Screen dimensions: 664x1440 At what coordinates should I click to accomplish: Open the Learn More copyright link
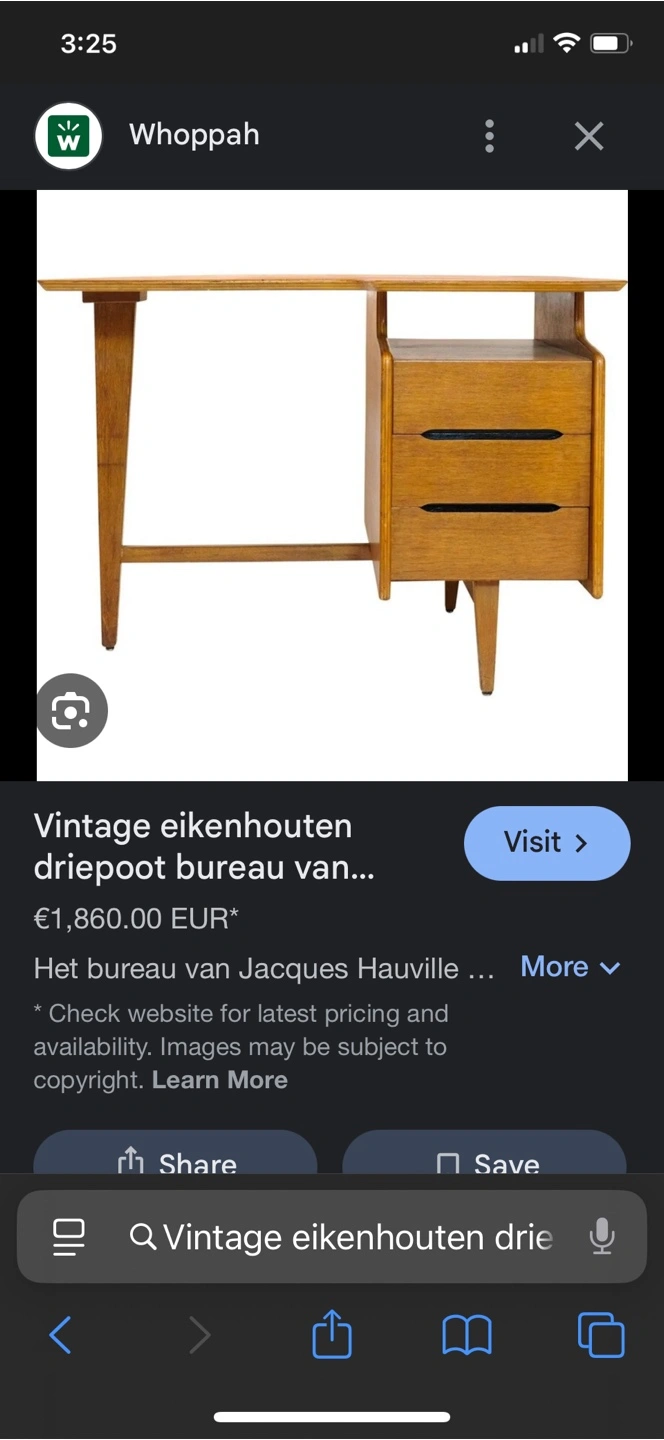[219, 1080]
